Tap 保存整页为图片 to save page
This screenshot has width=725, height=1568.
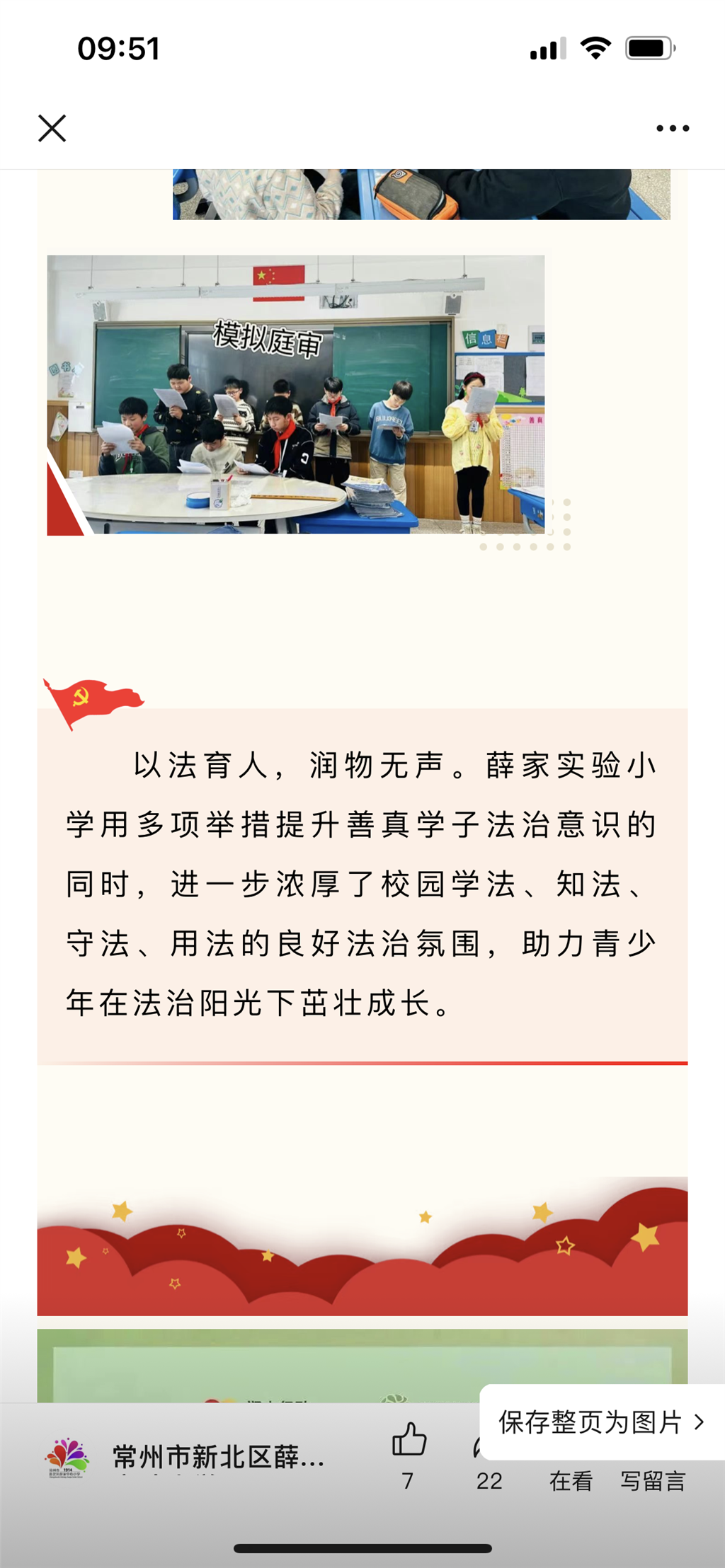tap(600, 1422)
